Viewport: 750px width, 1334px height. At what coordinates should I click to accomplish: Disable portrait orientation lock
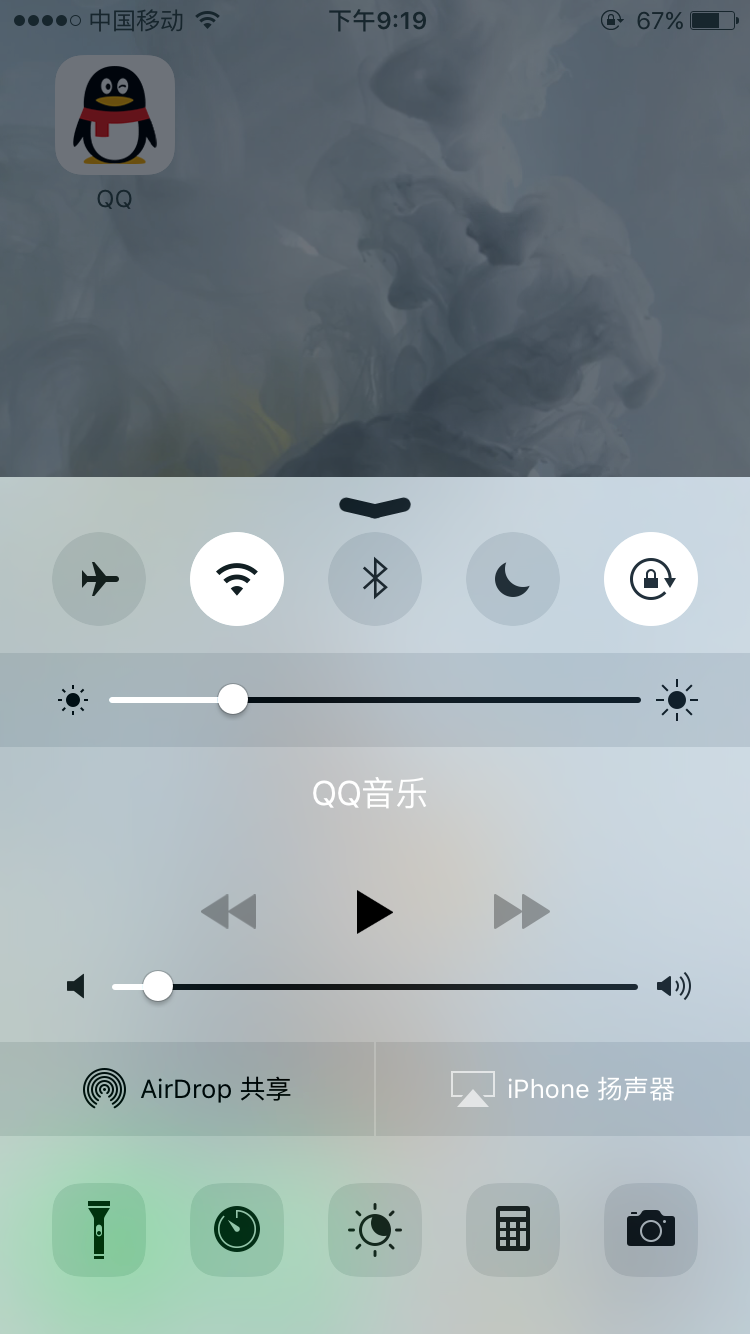[x=651, y=579]
